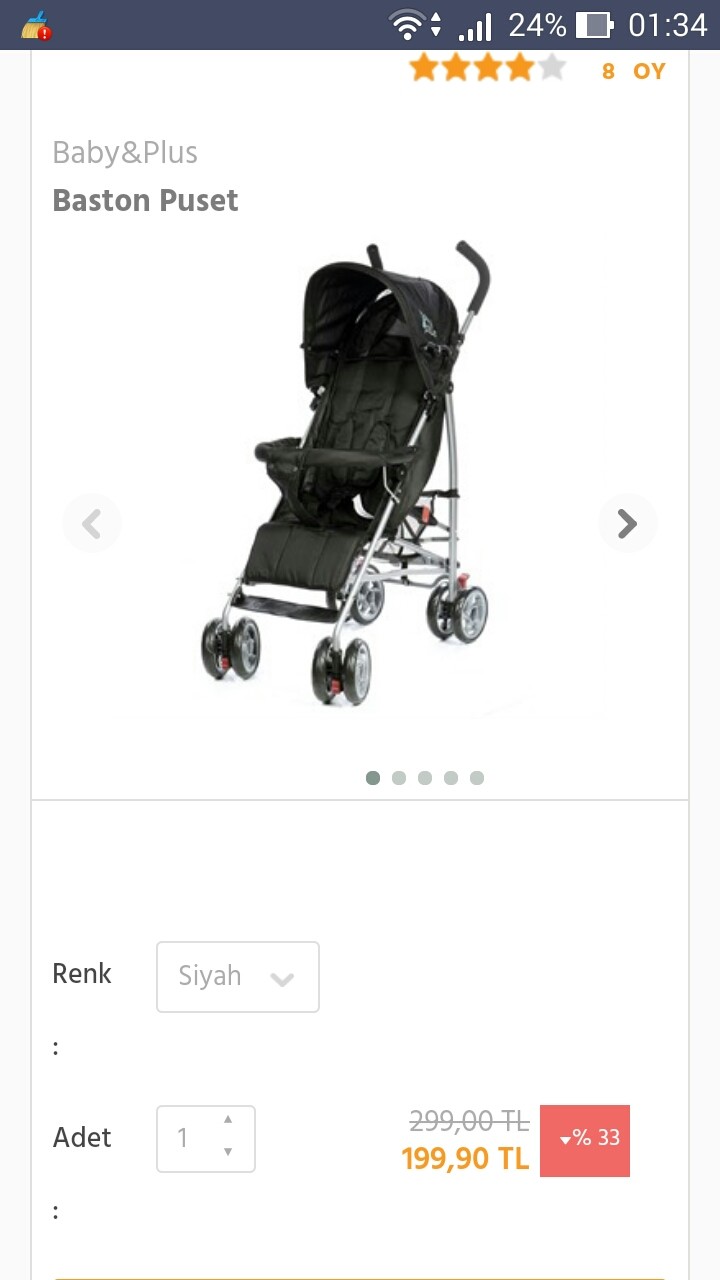The height and width of the screenshot is (1280, 720).
Task: Jump to the last image dot
Action: click(x=477, y=778)
